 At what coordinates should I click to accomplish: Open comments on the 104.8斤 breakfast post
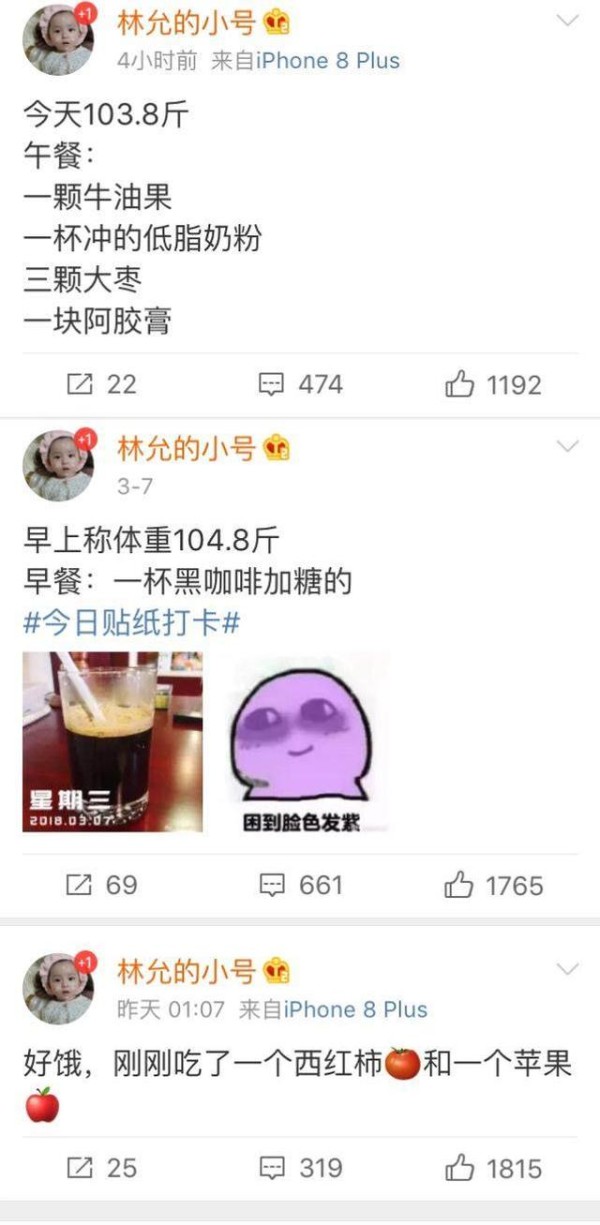coord(300,886)
